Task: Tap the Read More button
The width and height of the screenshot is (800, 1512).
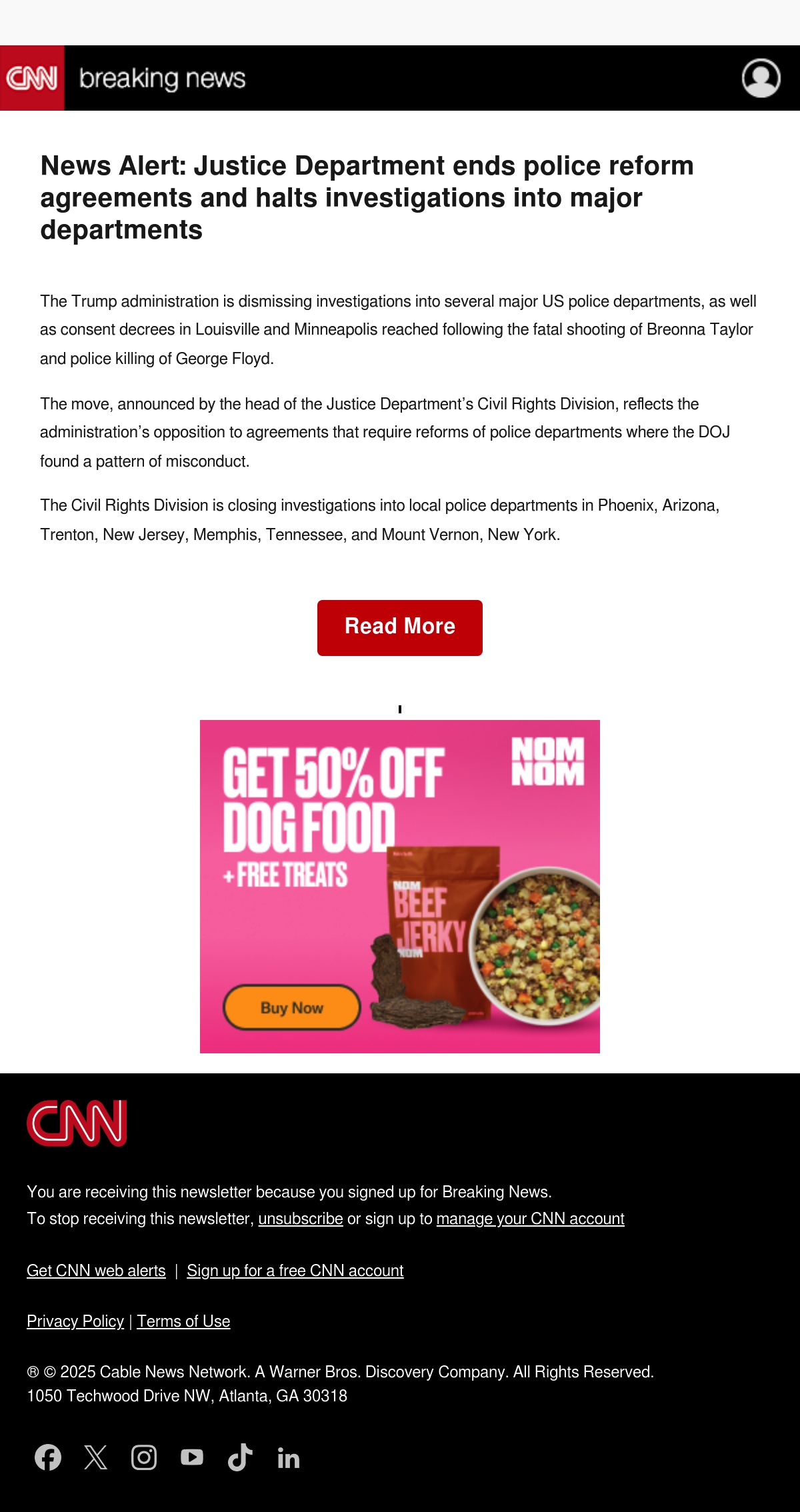Action: [400, 627]
